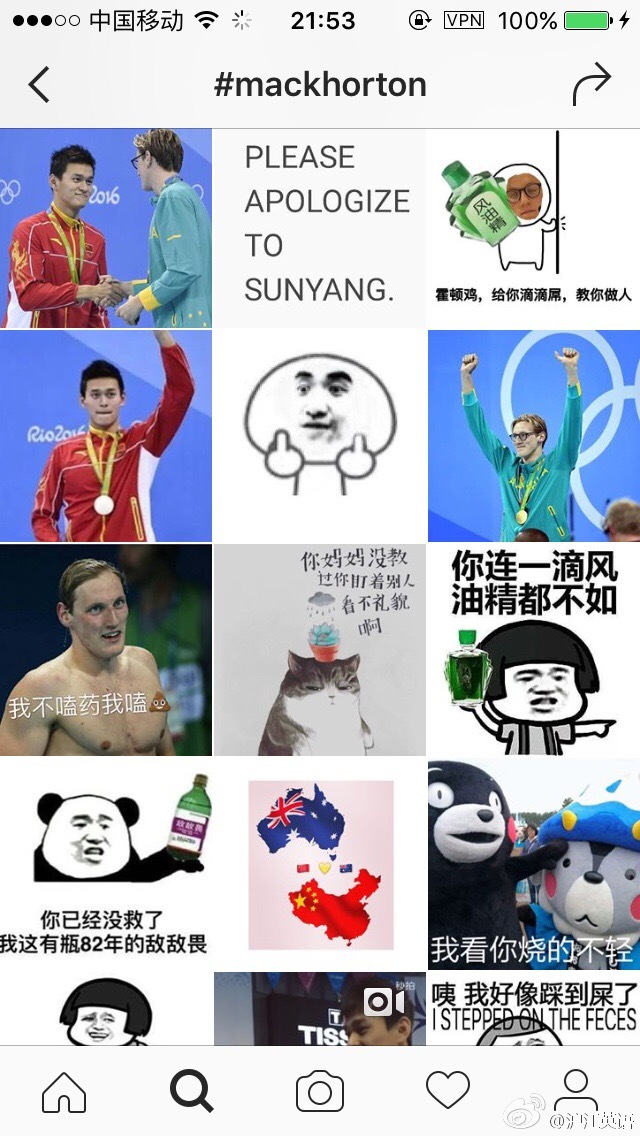The height and width of the screenshot is (1136, 640).
Task: Share the #mackhorton hashtag page
Action: click(x=591, y=85)
